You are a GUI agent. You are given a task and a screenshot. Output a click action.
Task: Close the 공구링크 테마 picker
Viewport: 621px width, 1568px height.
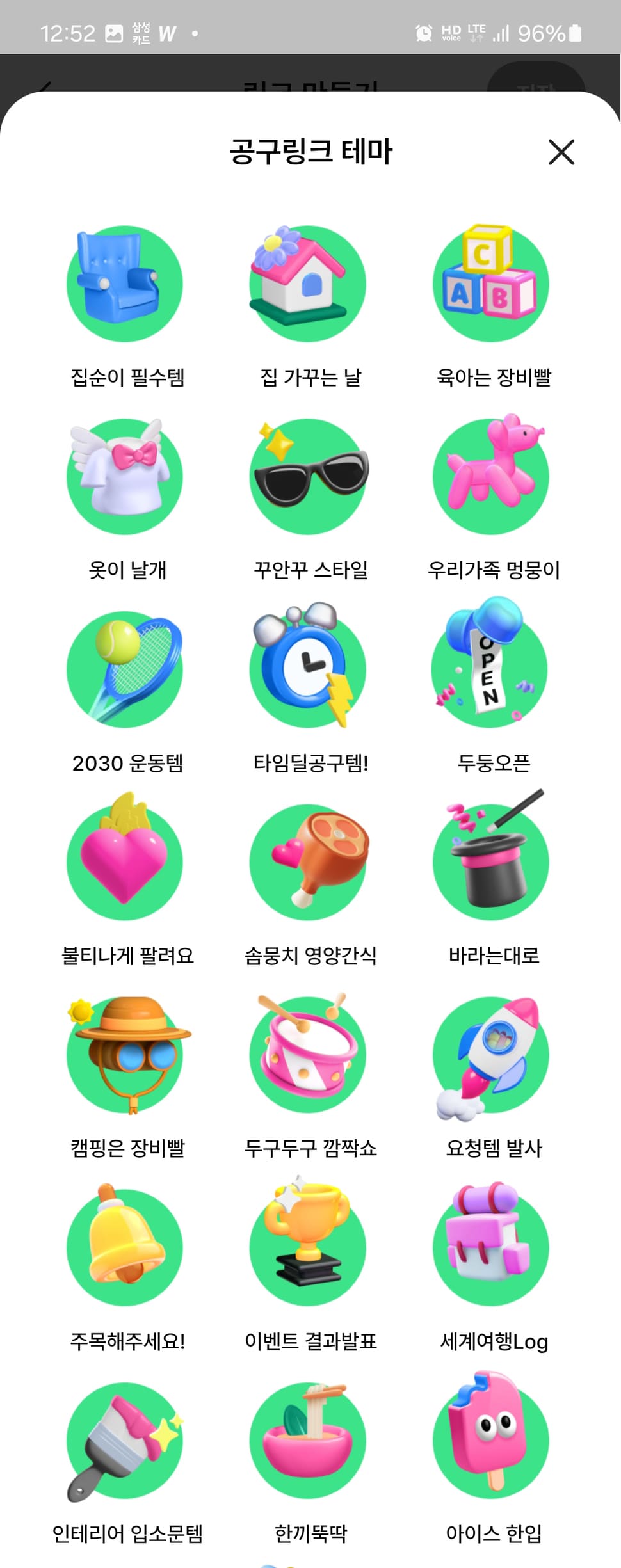coord(561,153)
